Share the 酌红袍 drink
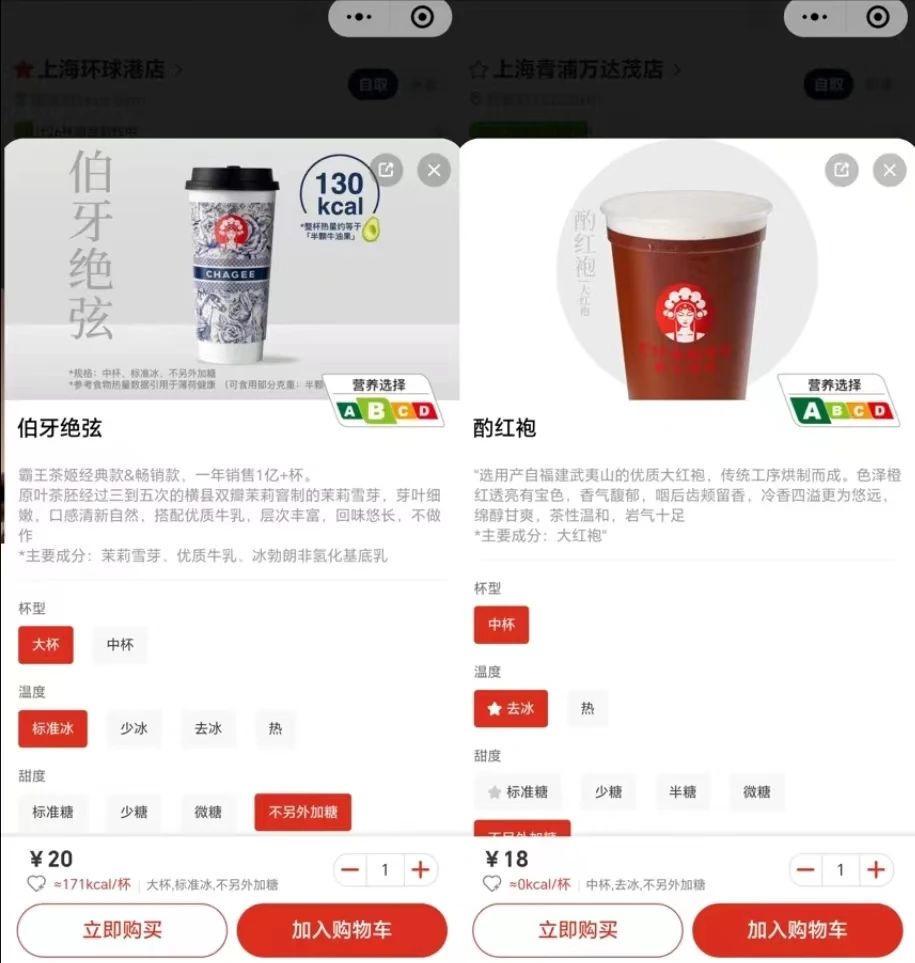This screenshot has width=915, height=963. 842,171
